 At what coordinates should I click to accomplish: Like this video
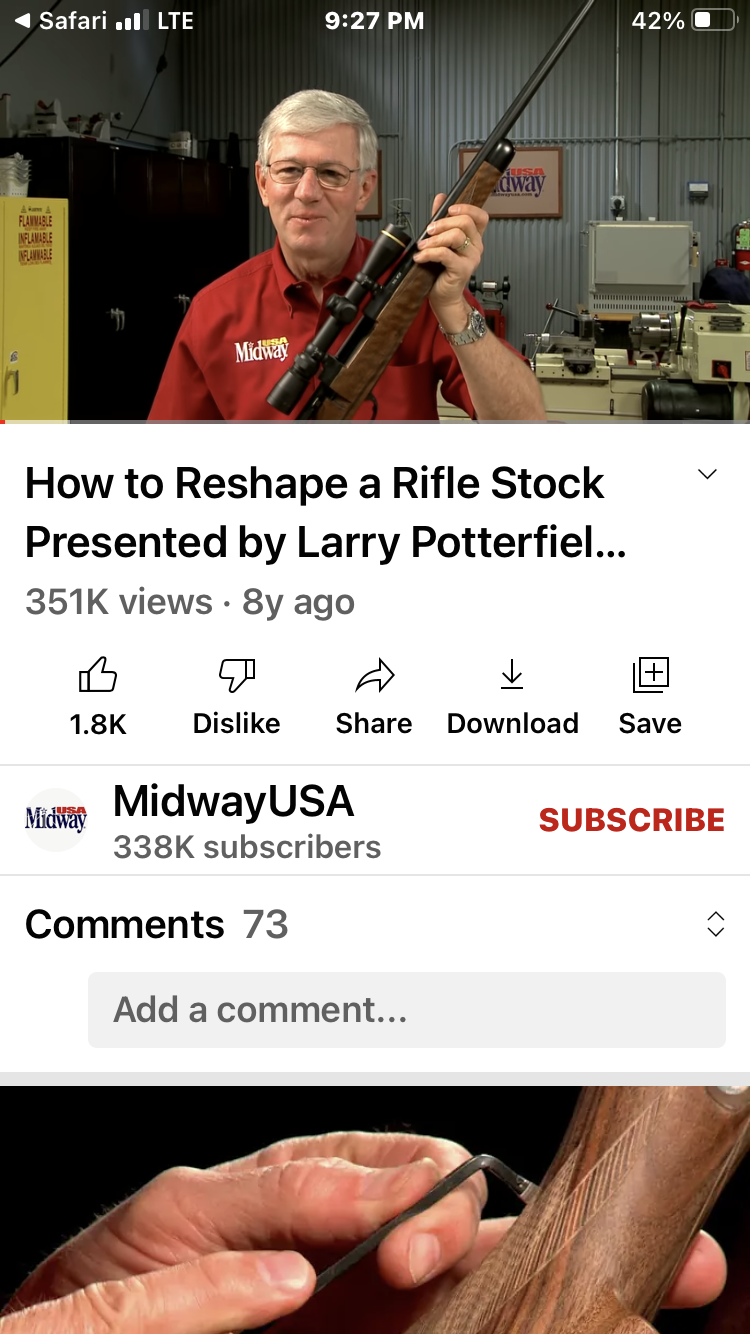[x=98, y=695]
